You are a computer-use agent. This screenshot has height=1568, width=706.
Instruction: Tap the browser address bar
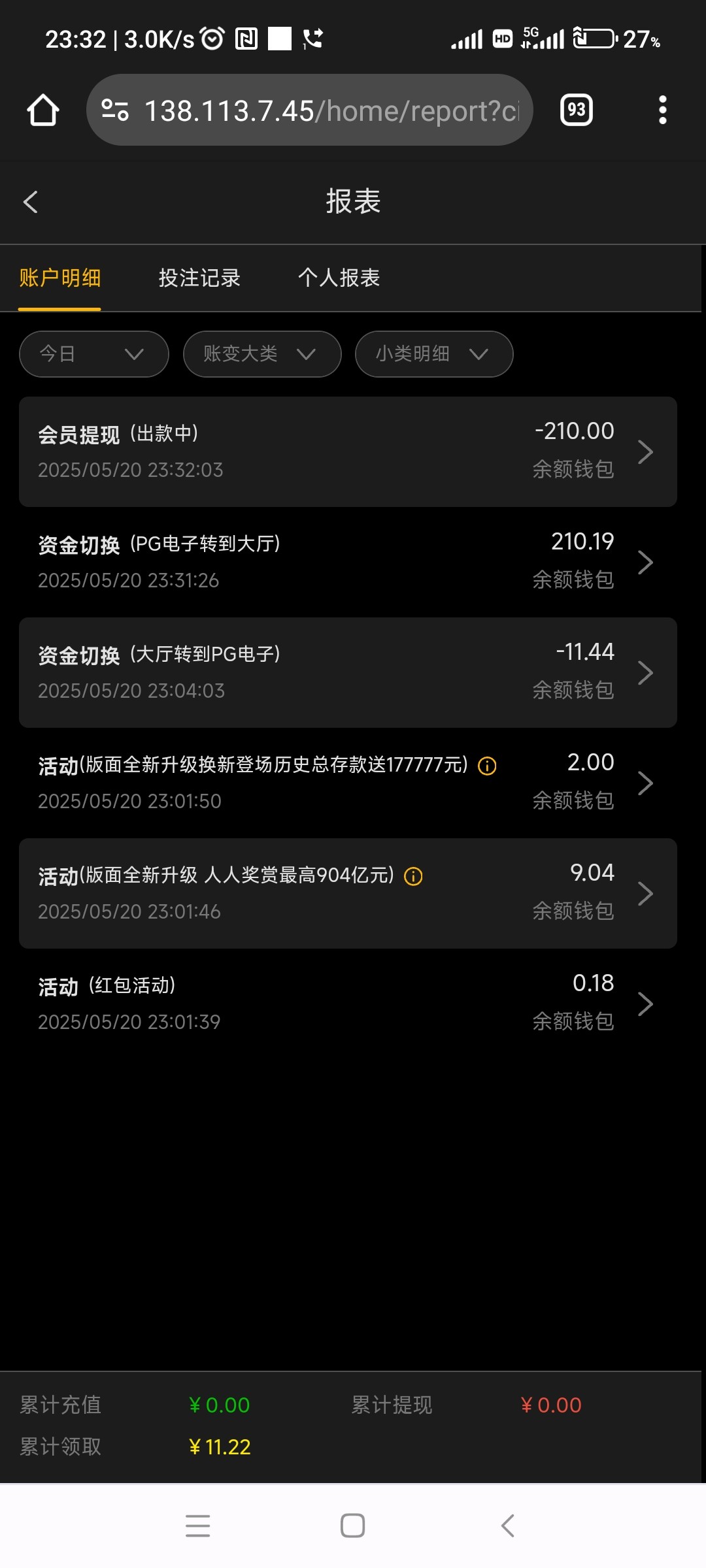(310, 110)
